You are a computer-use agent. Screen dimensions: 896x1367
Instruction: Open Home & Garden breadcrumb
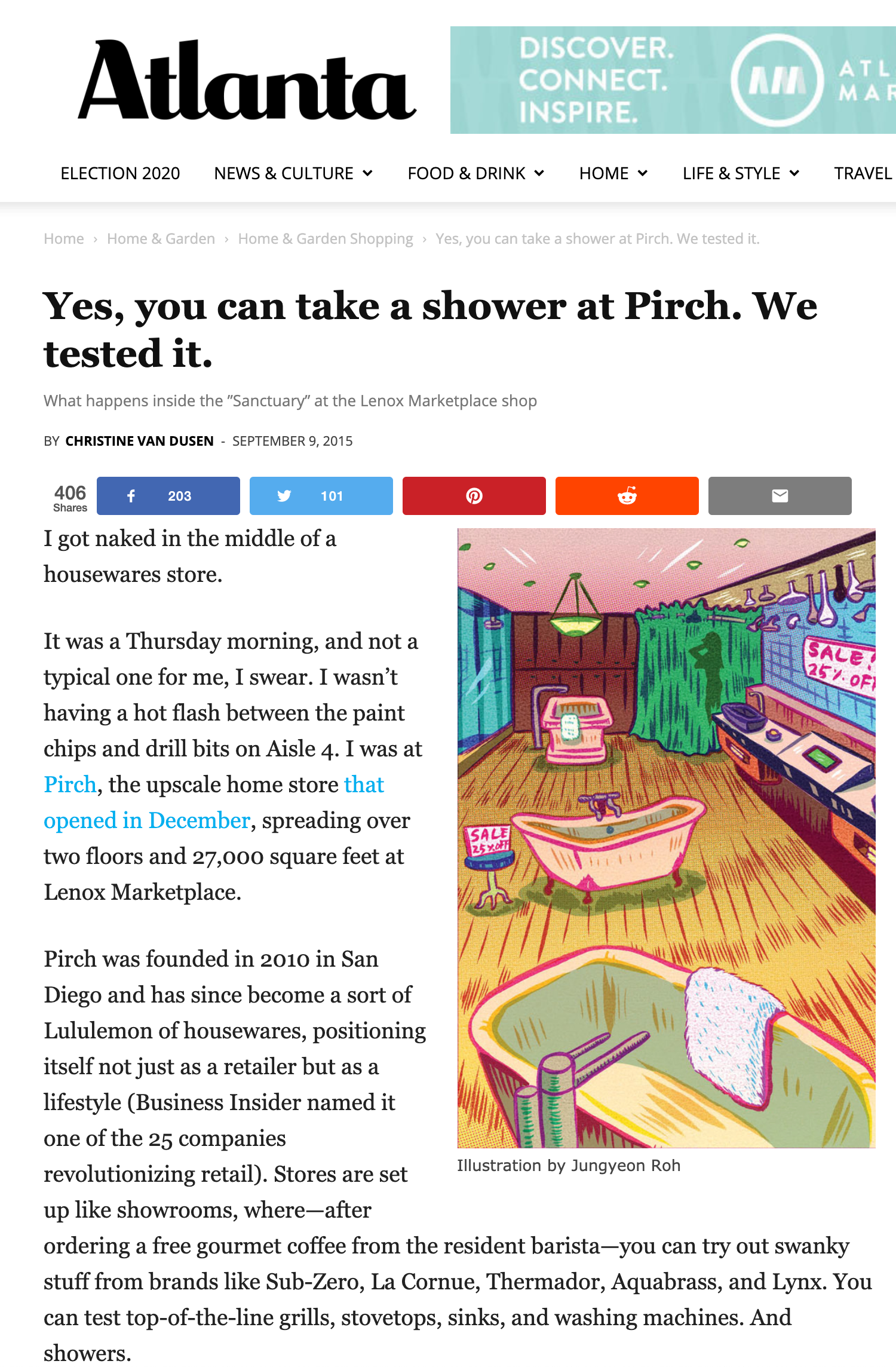161,239
